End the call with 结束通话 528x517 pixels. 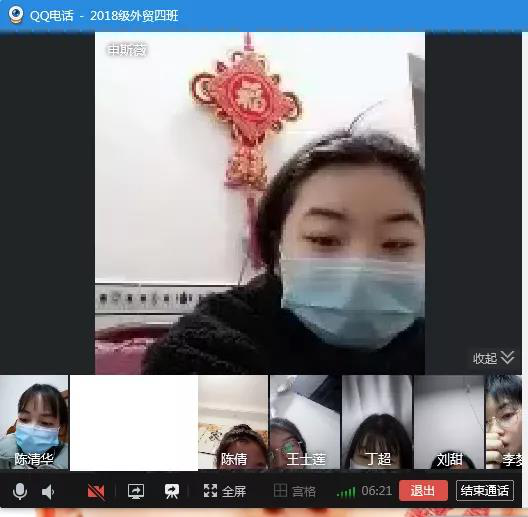485,490
